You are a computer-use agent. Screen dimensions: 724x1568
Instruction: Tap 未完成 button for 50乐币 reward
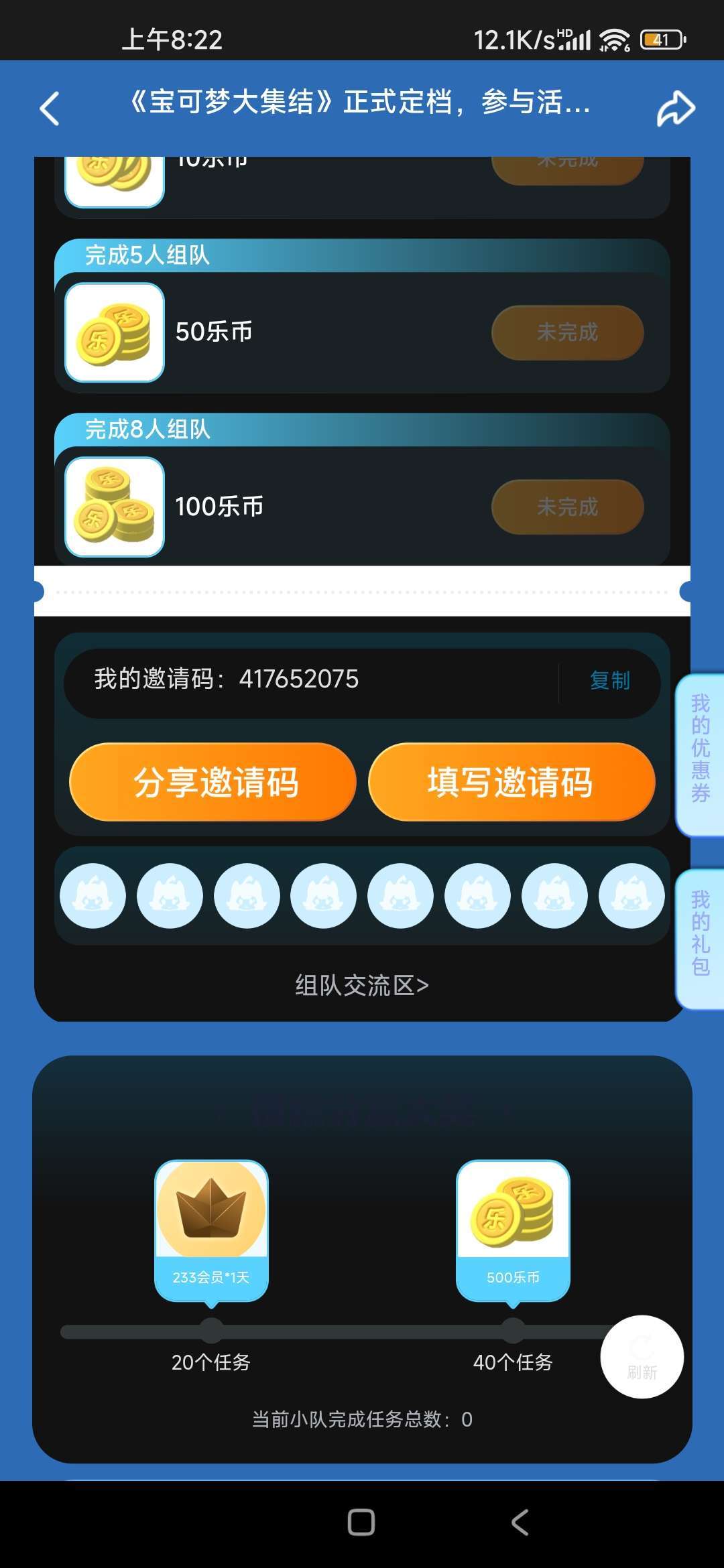pyautogui.click(x=567, y=332)
